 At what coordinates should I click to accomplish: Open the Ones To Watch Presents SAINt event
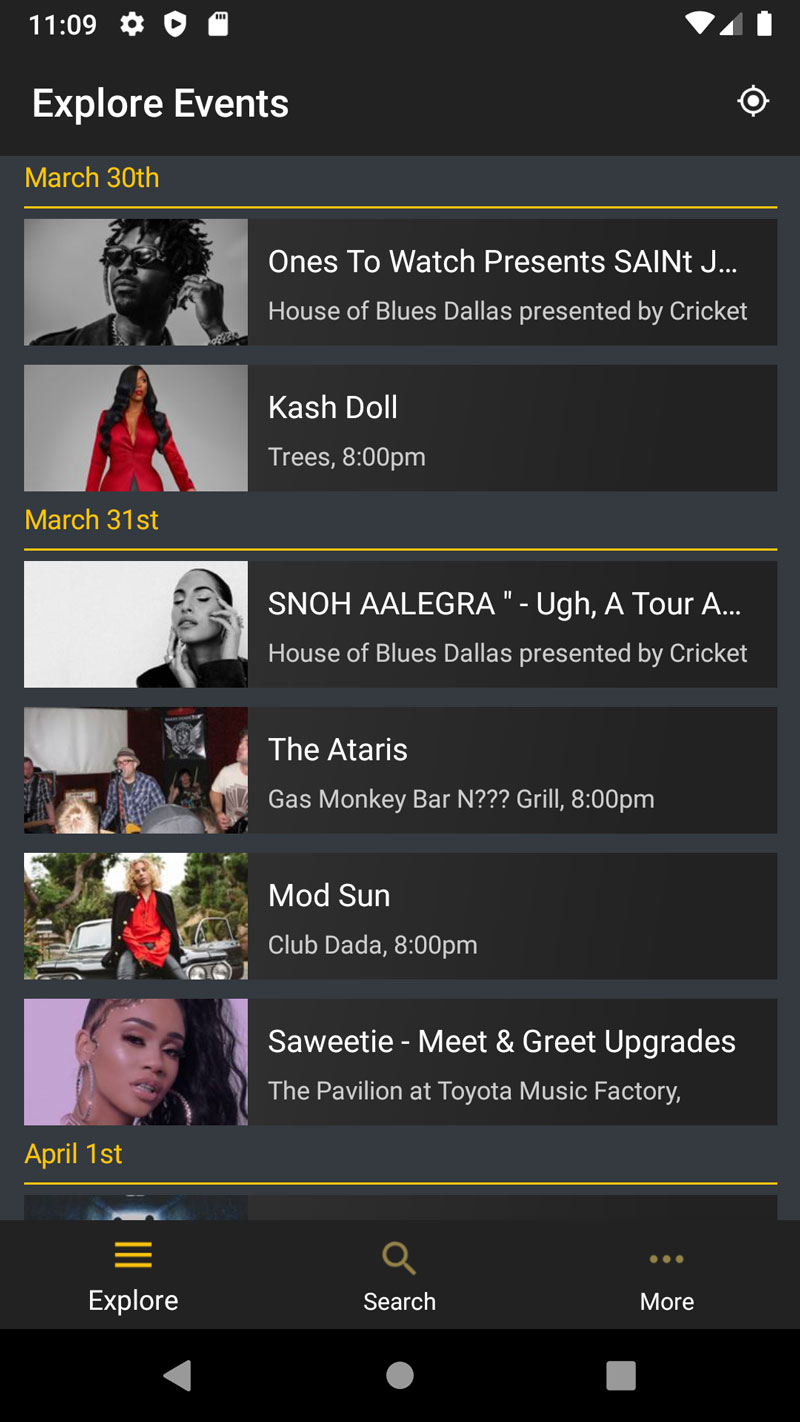point(400,282)
